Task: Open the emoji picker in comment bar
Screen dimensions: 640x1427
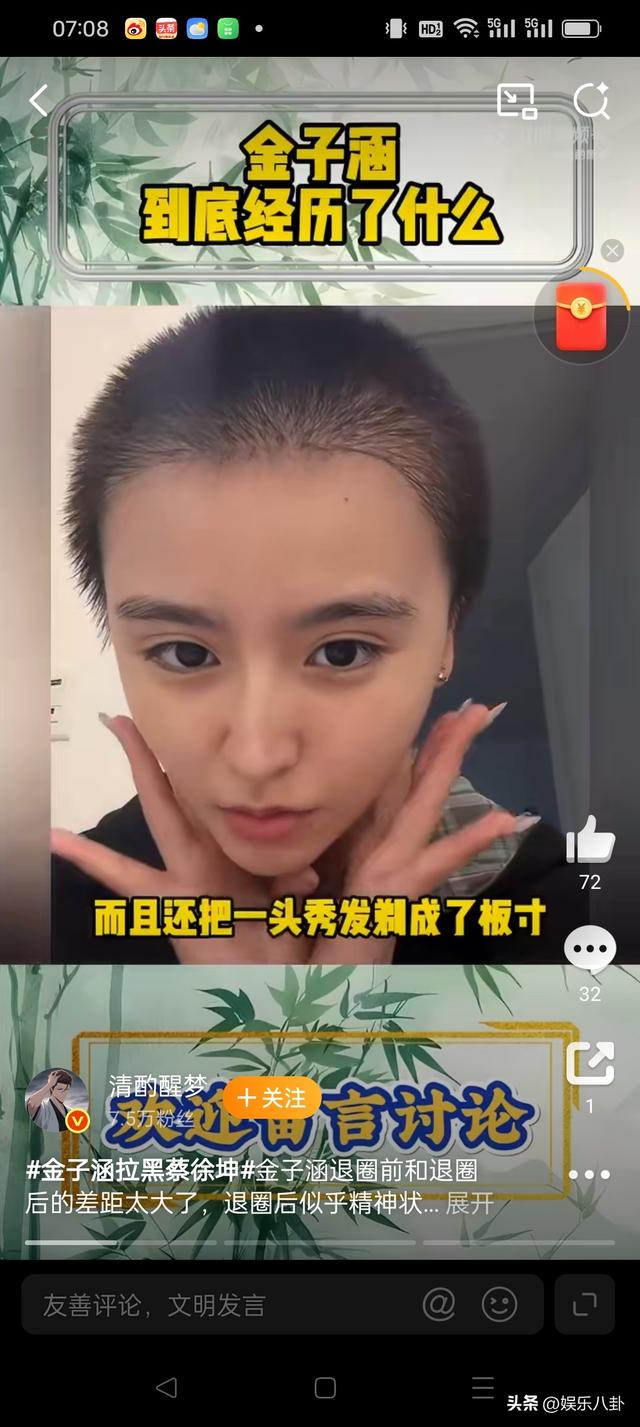Action: tap(499, 1304)
